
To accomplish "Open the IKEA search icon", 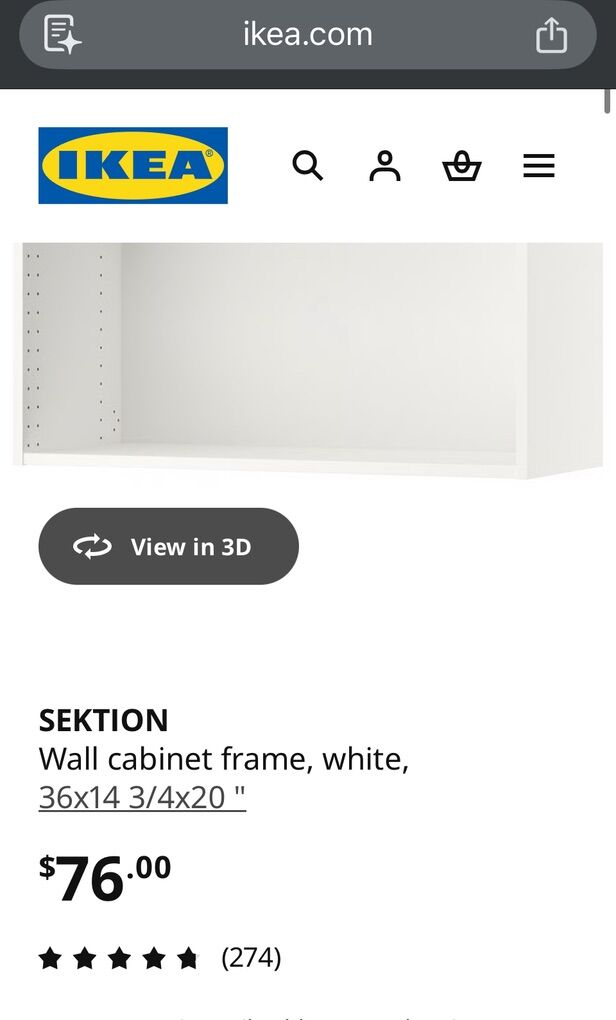I will point(308,166).
